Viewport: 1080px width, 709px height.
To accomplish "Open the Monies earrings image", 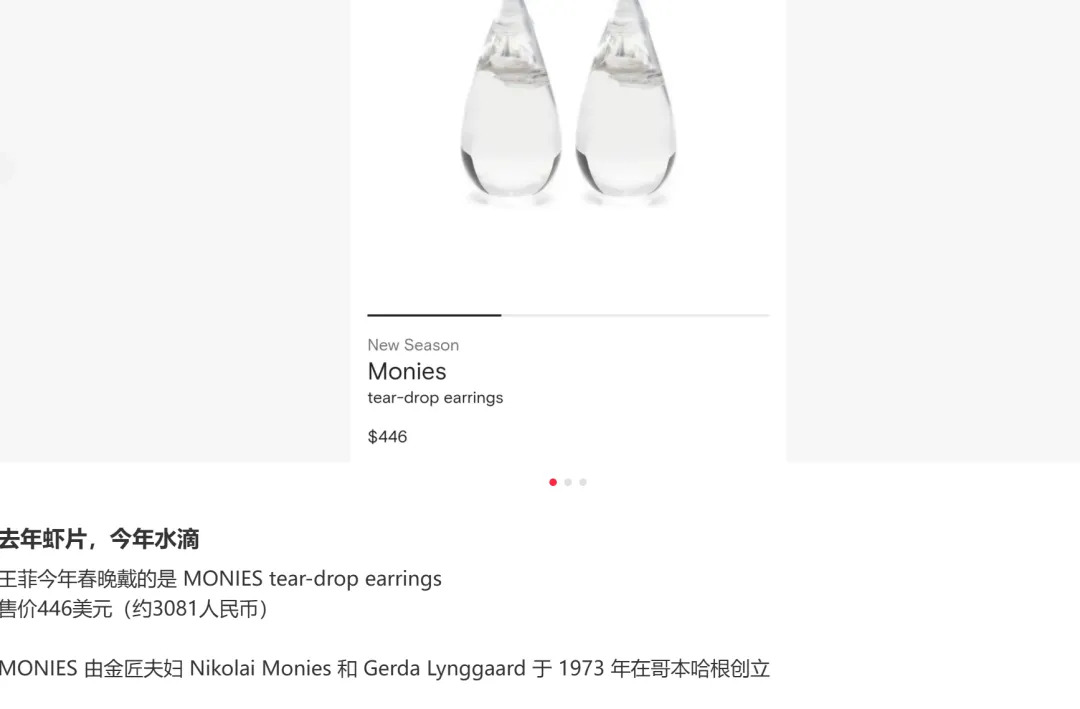I will [x=568, y=110].
